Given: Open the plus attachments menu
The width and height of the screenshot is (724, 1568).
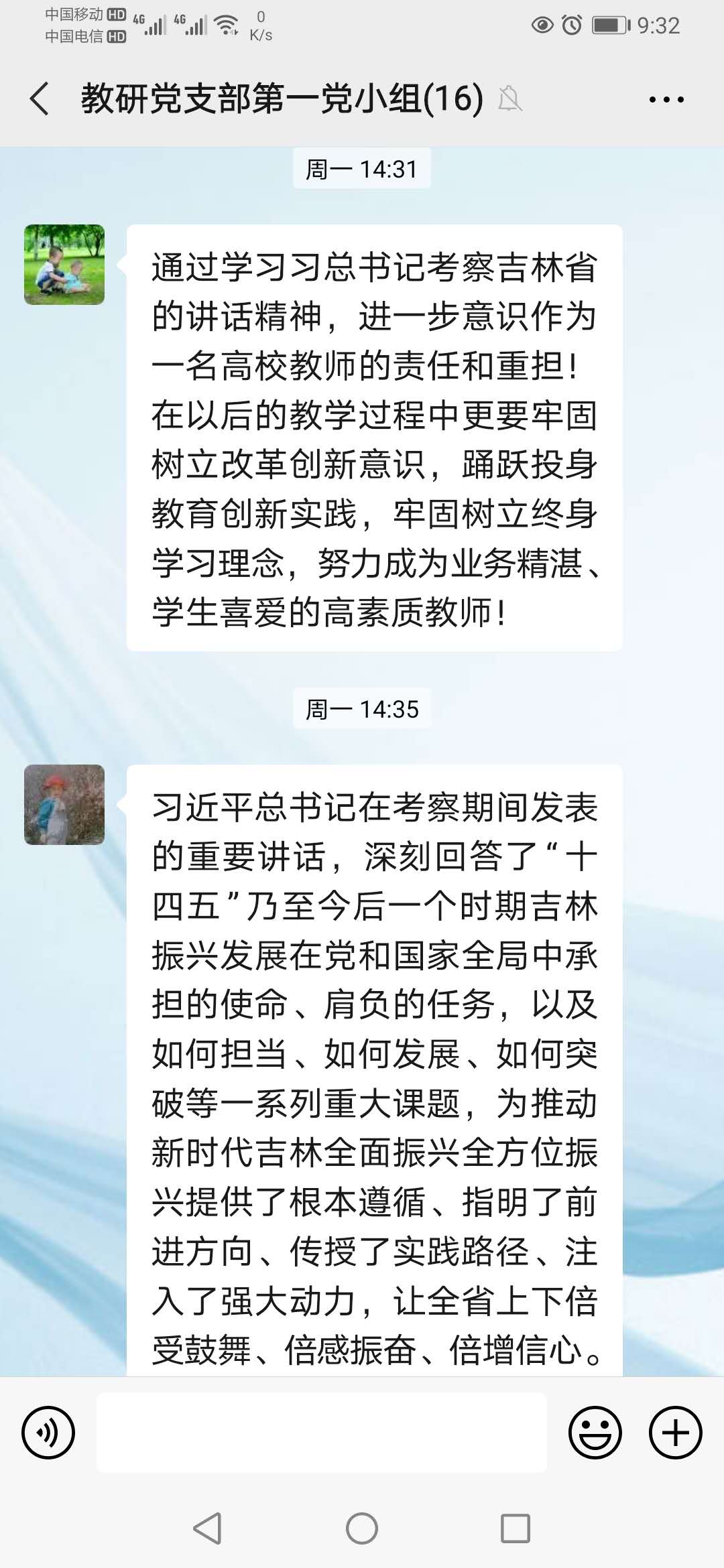Looking at the screenshot, I should [x=675, y=1433].
